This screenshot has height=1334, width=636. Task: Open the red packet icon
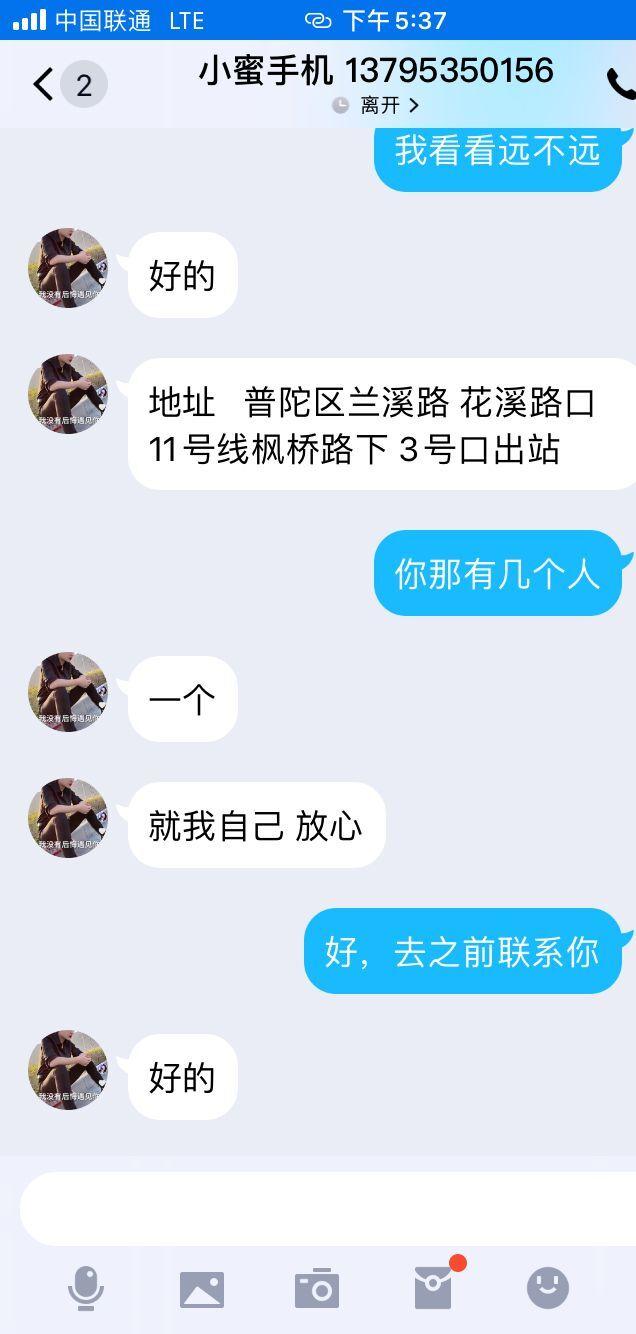(x=433, y=1288)
